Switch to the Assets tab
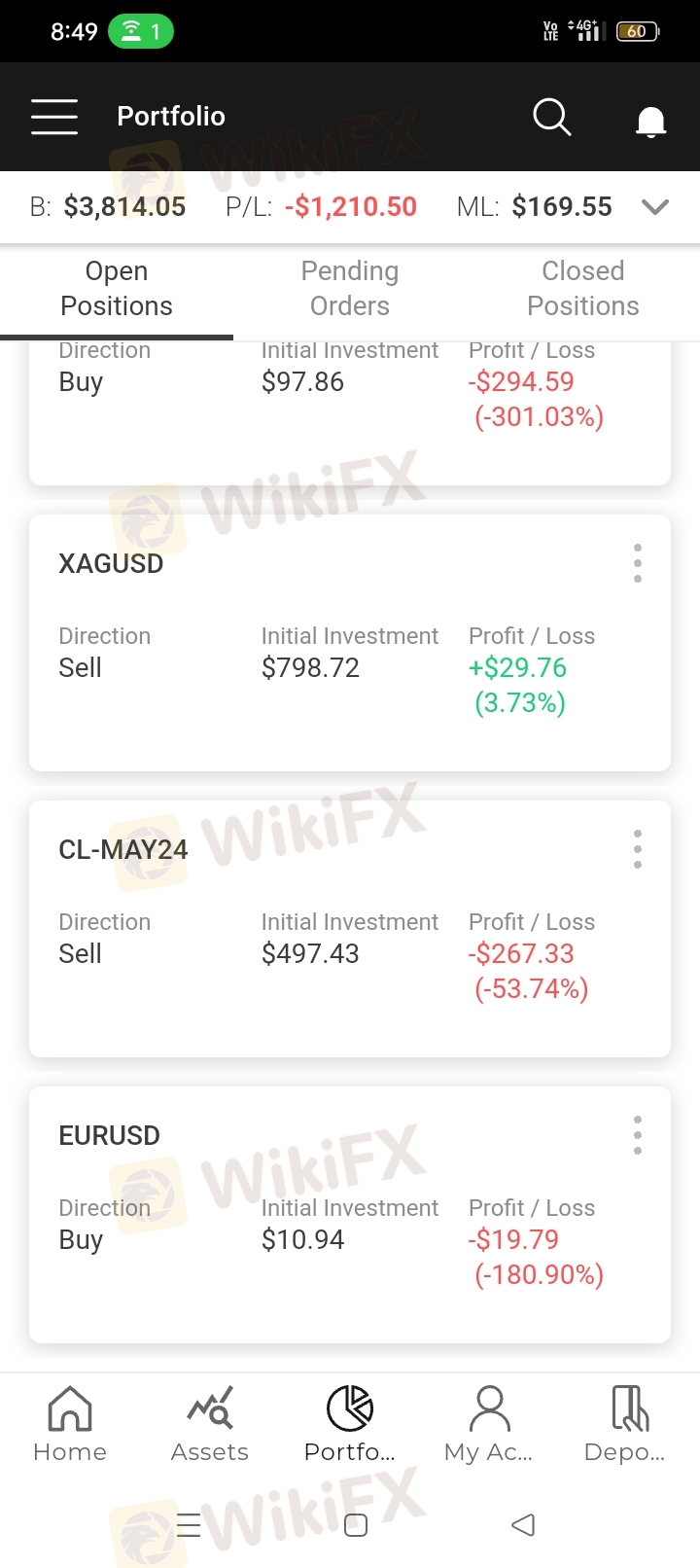The width and height of the screenshot is (700, 1568). pos(210,1424)
